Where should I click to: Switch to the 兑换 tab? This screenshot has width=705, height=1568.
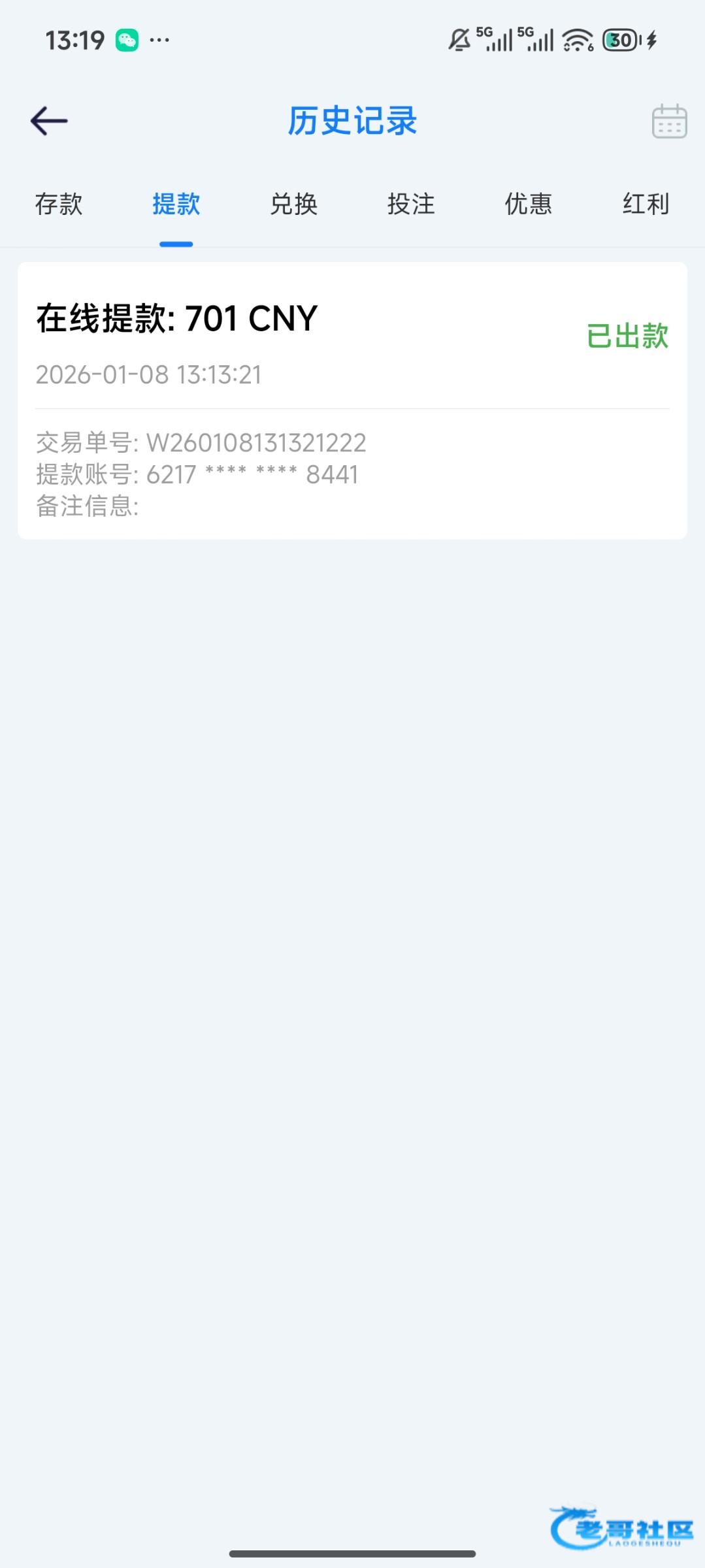coord(293,204)
